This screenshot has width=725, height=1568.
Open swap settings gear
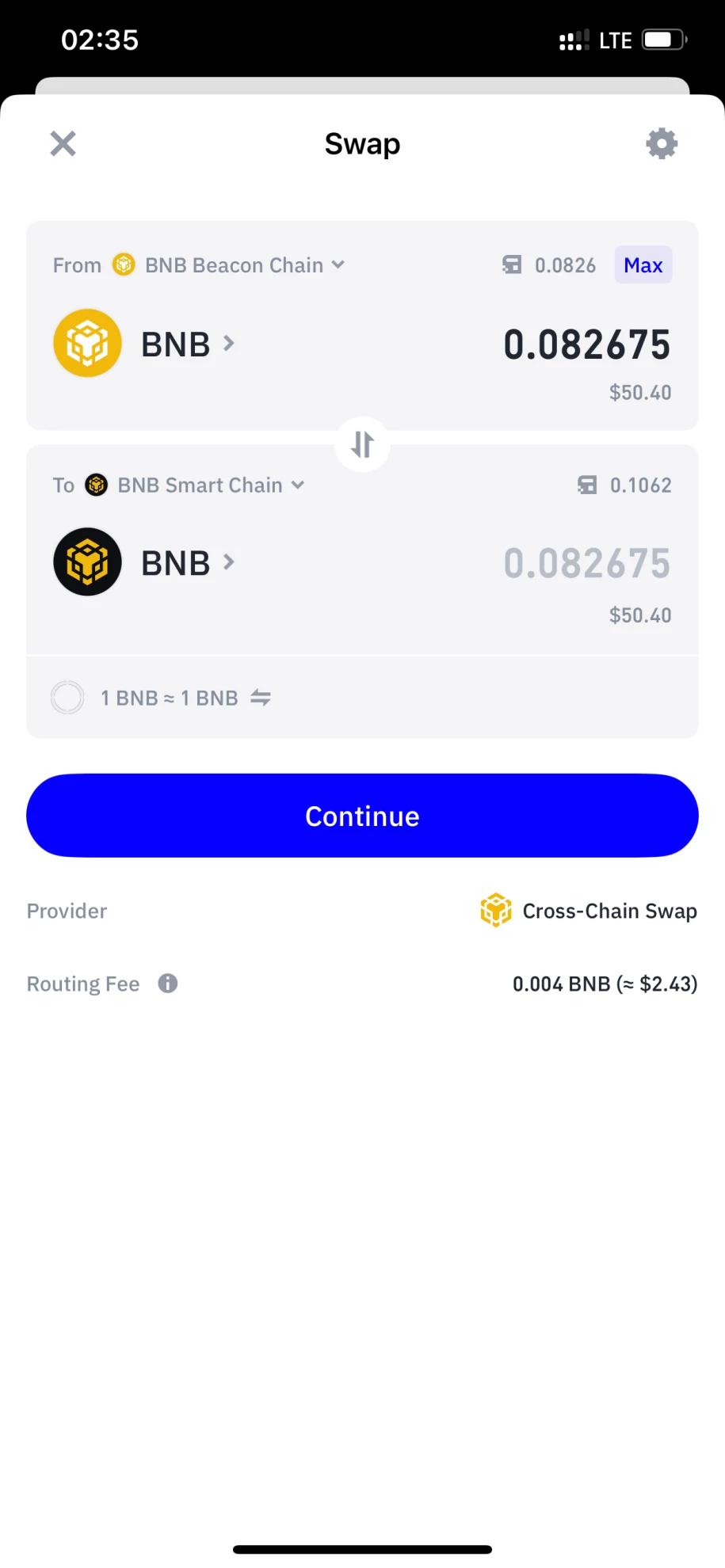click(662, 144)
